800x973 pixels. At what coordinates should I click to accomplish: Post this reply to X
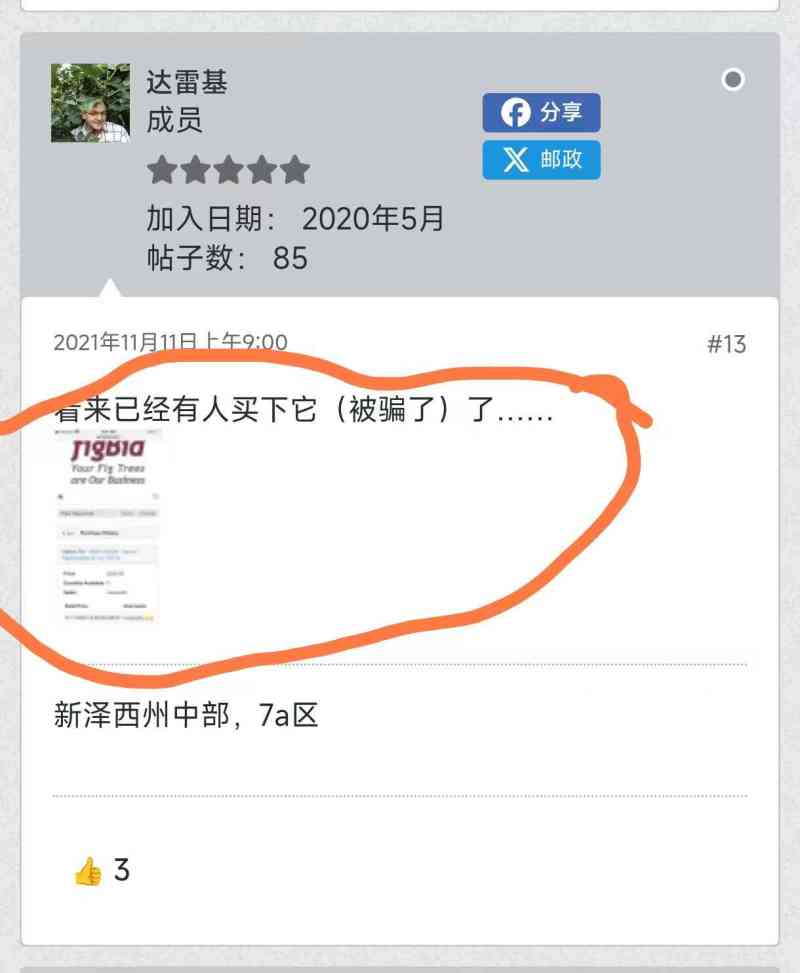coord(541,160)
